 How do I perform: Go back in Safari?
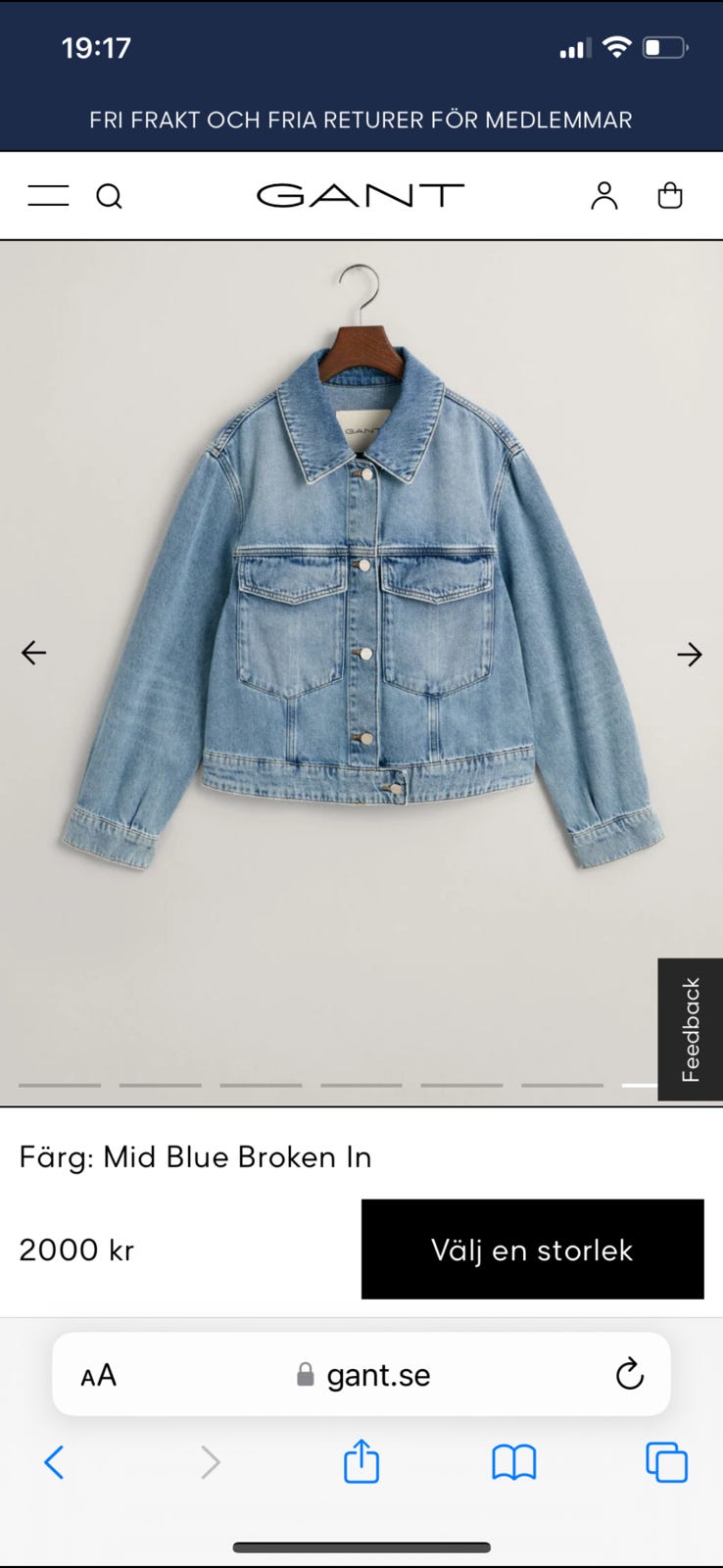(x=54, y=1462)
